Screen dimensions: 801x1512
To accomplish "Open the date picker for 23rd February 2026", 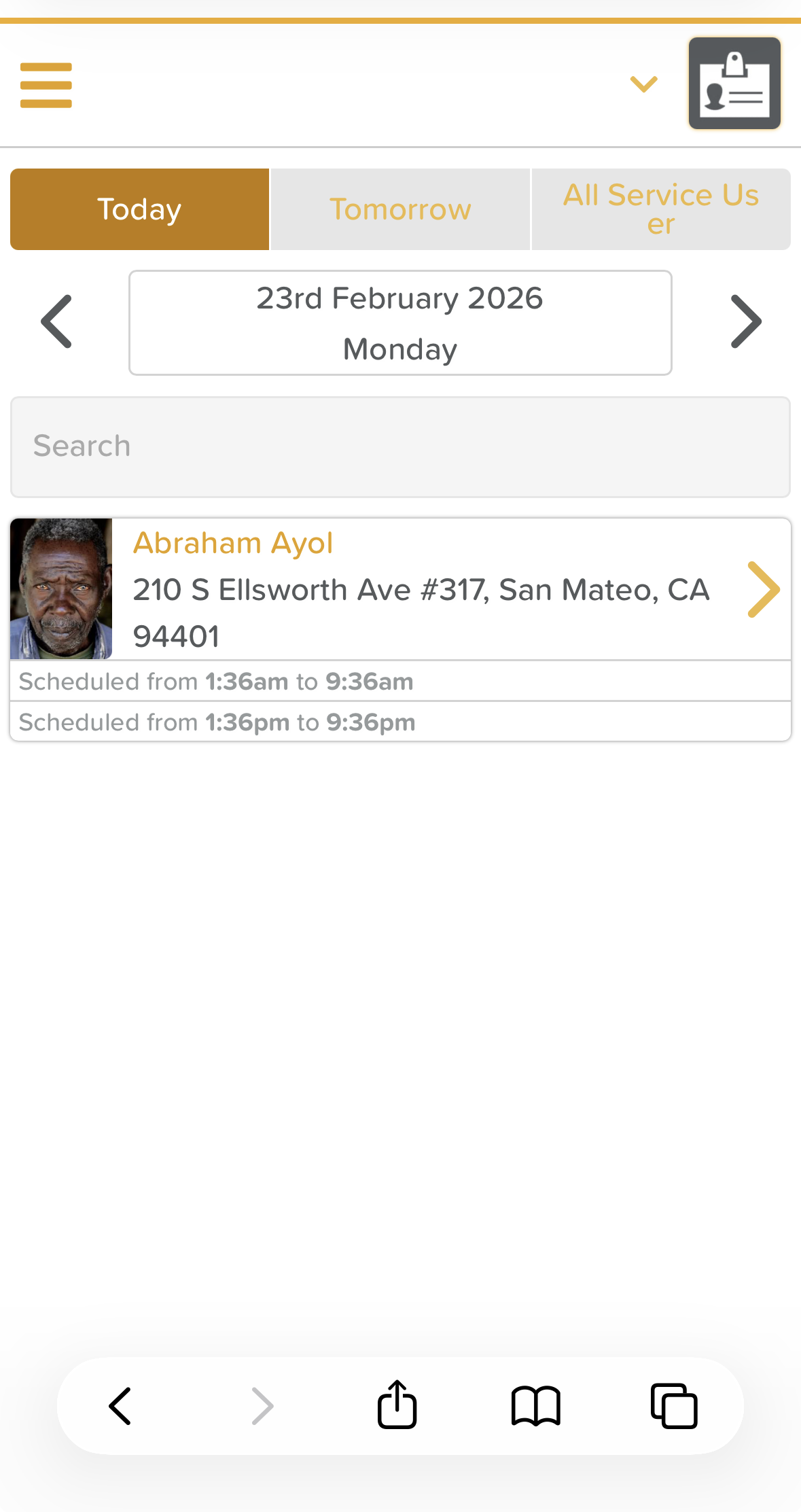I will tap(400, 323).
